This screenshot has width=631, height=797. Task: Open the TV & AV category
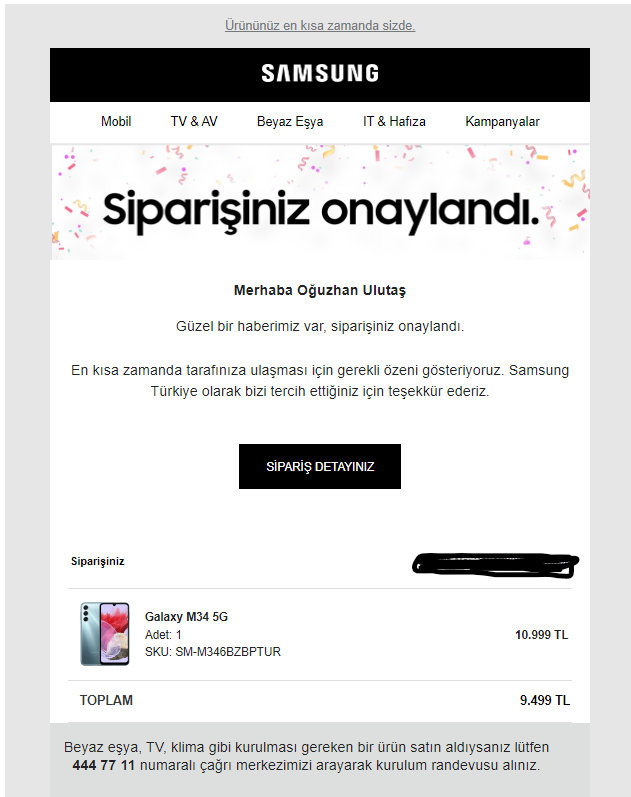coord(194,121)
